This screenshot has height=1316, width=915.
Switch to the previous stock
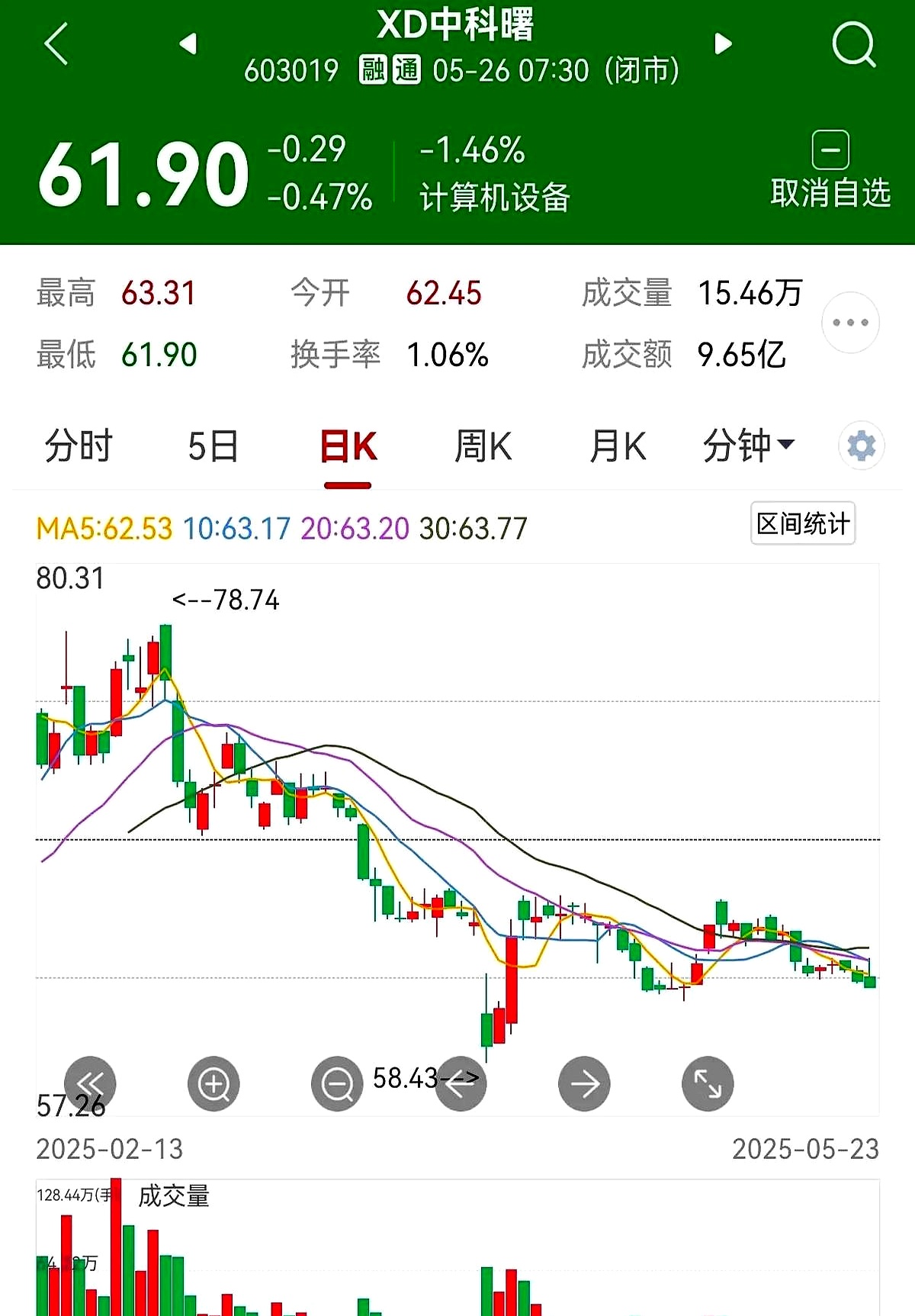tap(188, 44)
